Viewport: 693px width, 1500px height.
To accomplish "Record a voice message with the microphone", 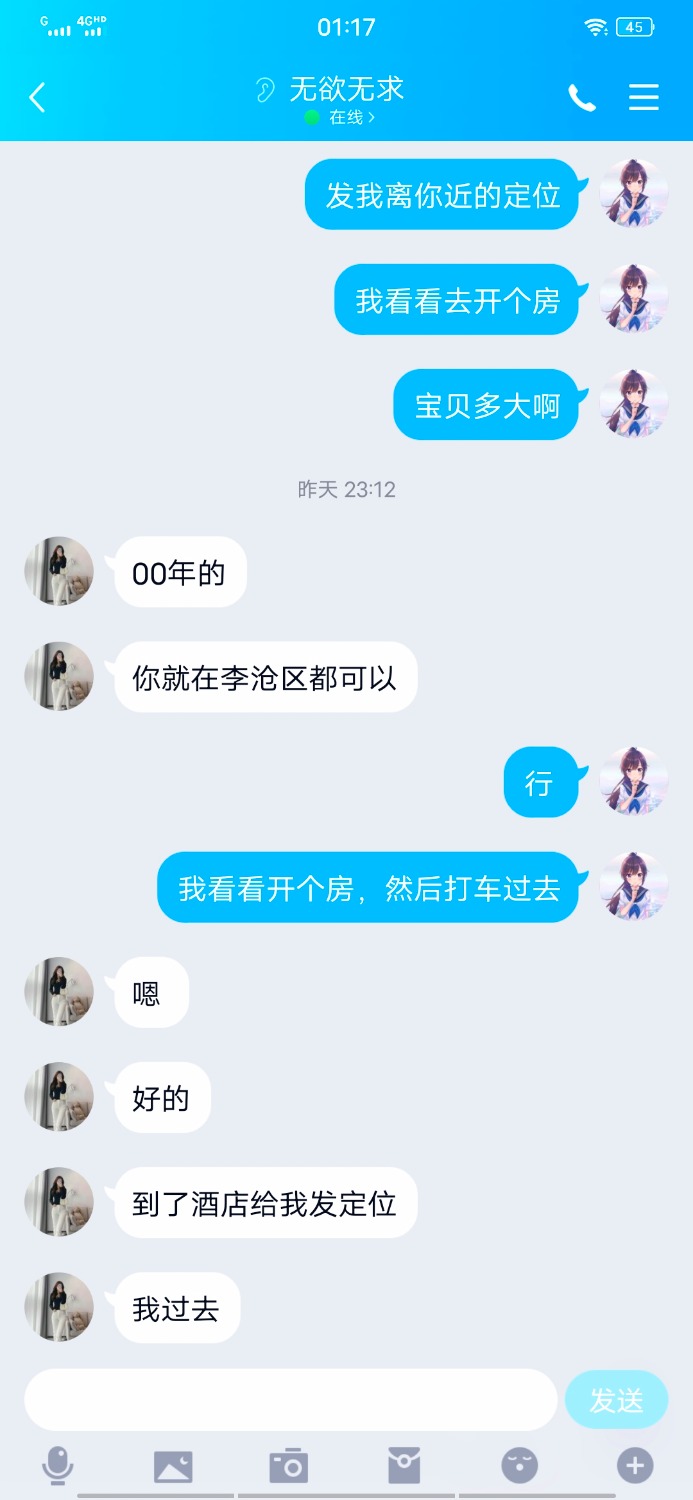I will (58, 1466).
